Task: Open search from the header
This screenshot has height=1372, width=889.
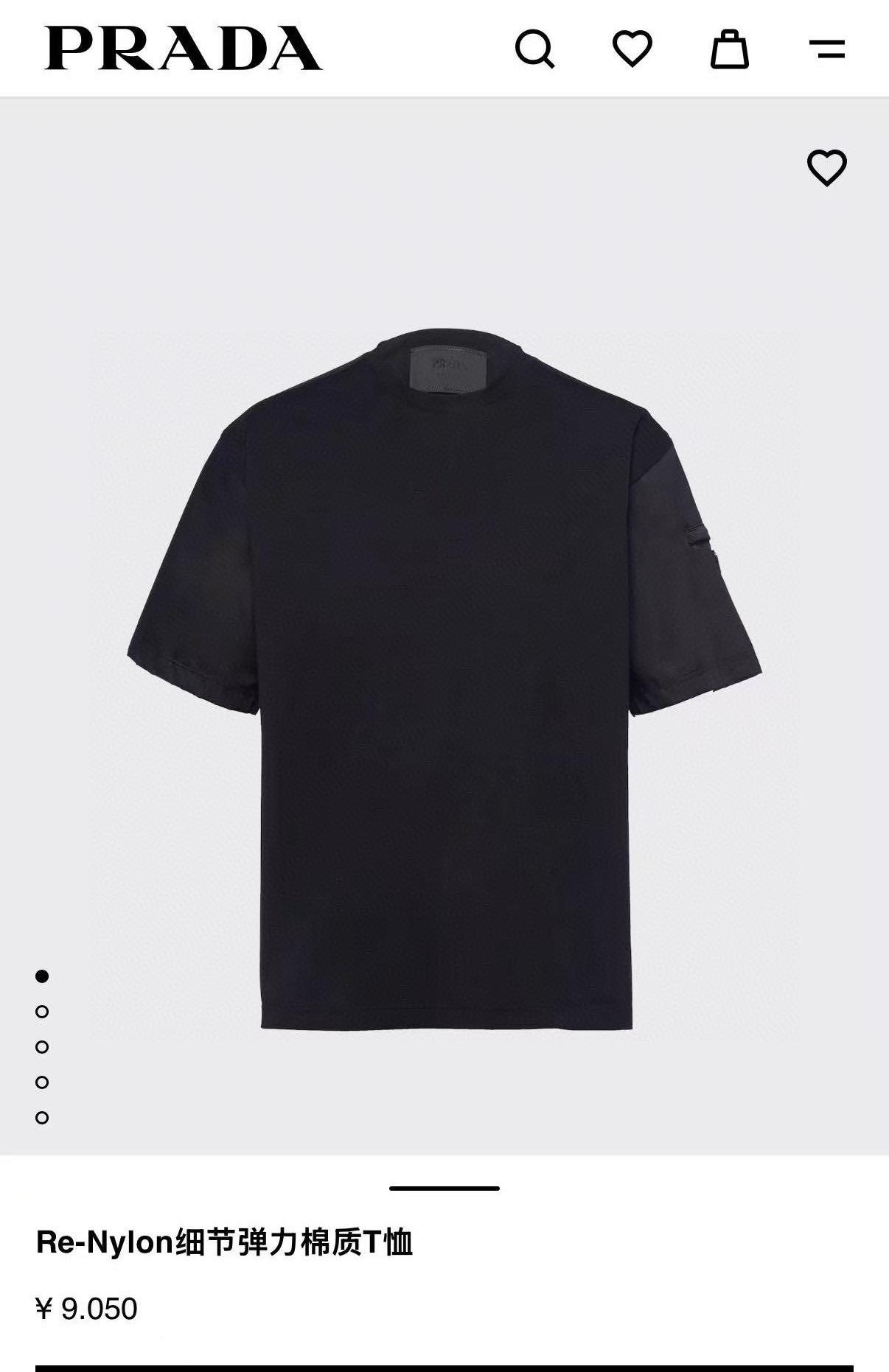Action: (x=534, y=49)
